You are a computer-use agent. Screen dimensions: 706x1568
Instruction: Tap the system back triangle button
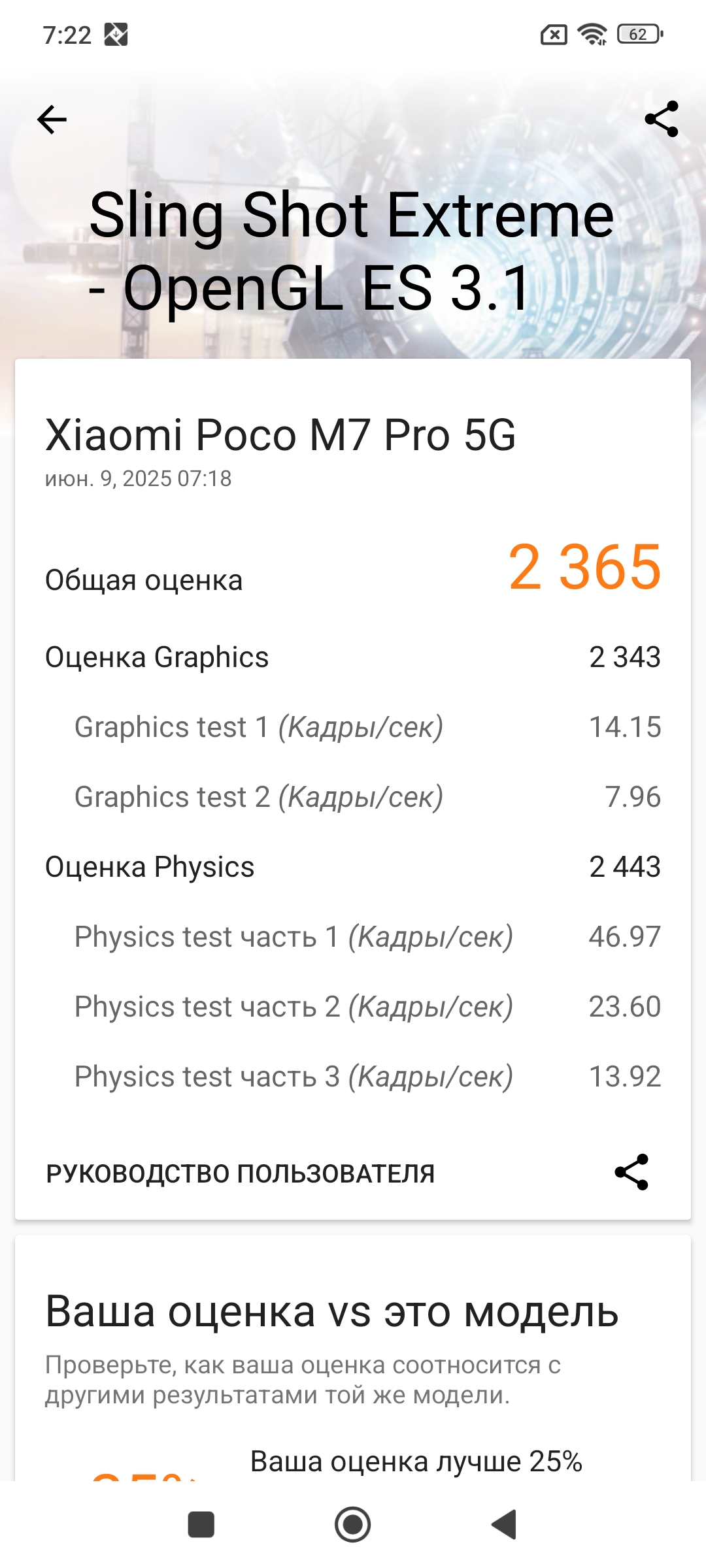coord(505,1524)
